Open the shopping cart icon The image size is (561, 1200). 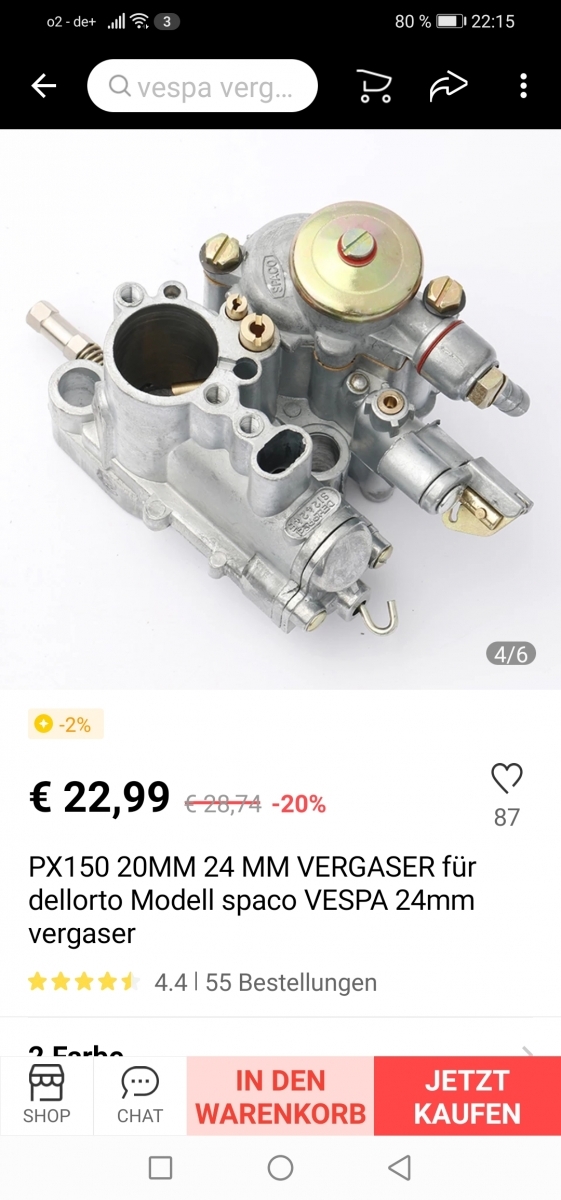374,87
